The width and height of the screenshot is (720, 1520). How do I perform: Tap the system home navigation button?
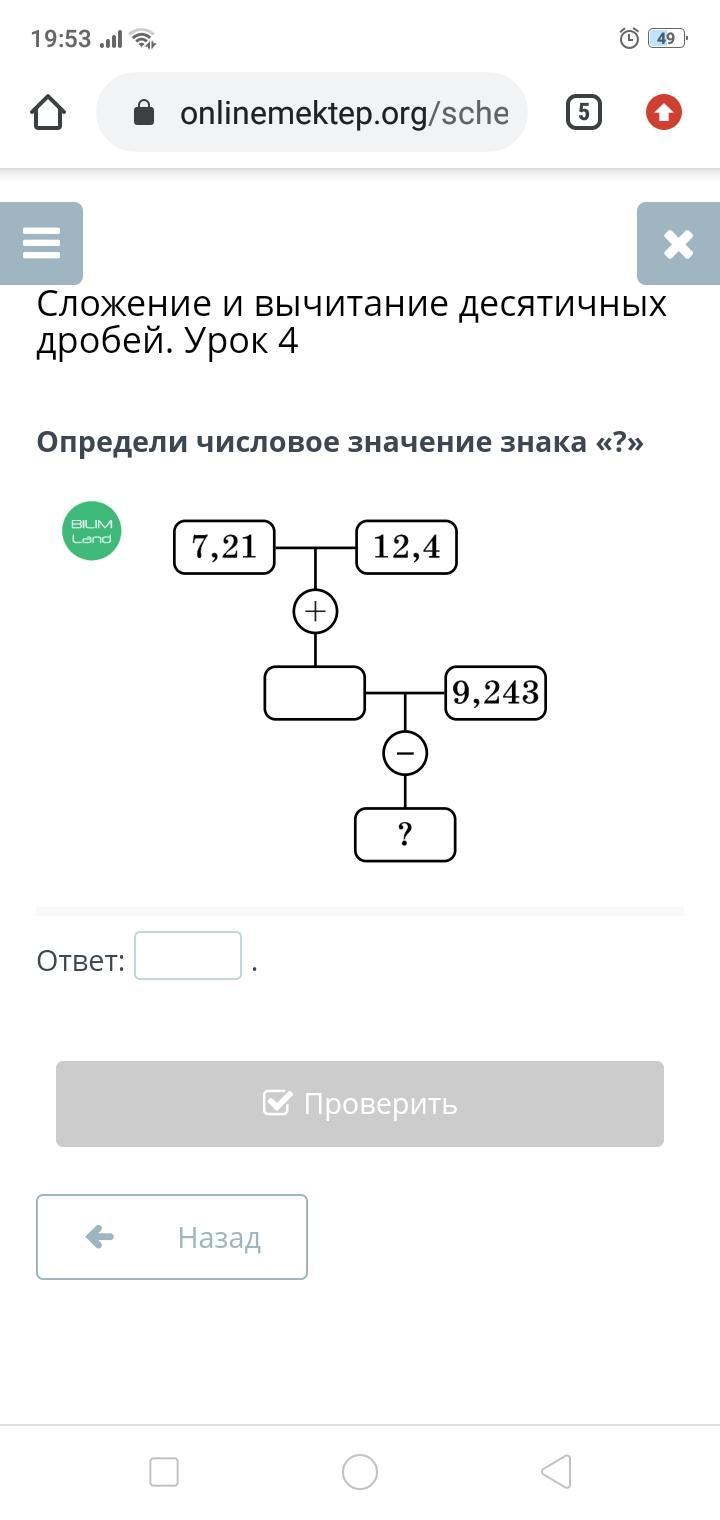point(360,1472)
